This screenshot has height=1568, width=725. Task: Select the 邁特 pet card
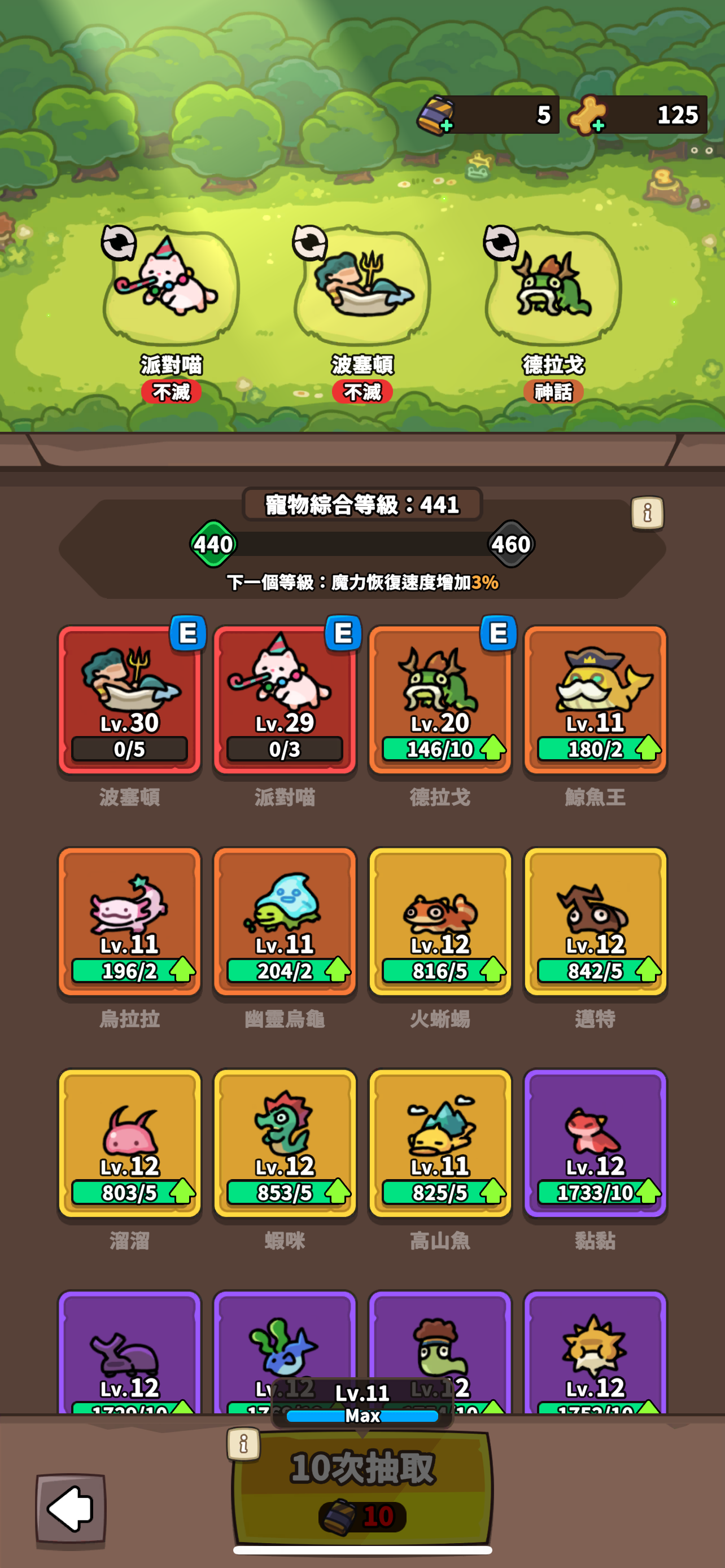point(595,922)
